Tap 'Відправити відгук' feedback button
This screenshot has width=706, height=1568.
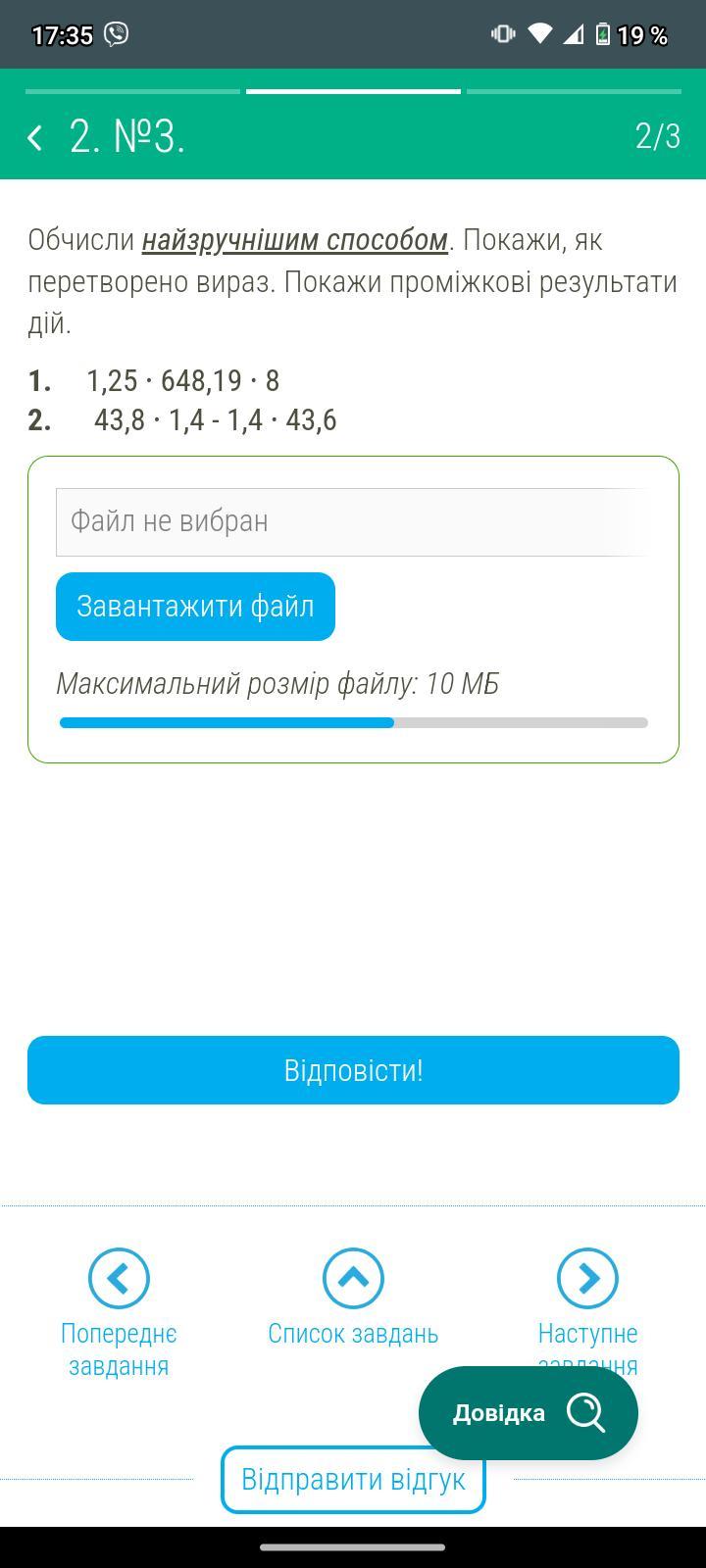353,1479
